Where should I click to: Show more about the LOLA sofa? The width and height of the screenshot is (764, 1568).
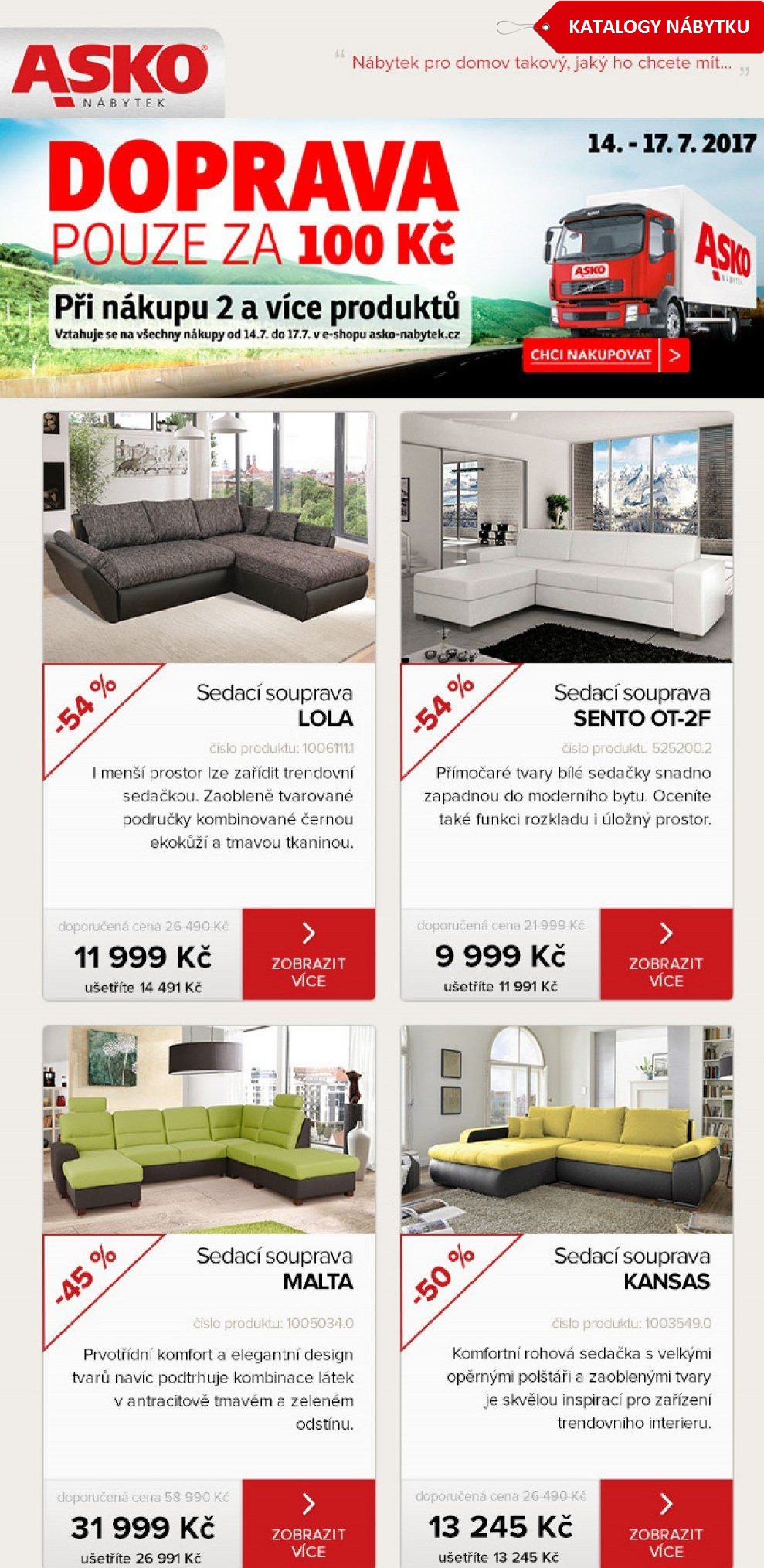(x=308, y=954)
